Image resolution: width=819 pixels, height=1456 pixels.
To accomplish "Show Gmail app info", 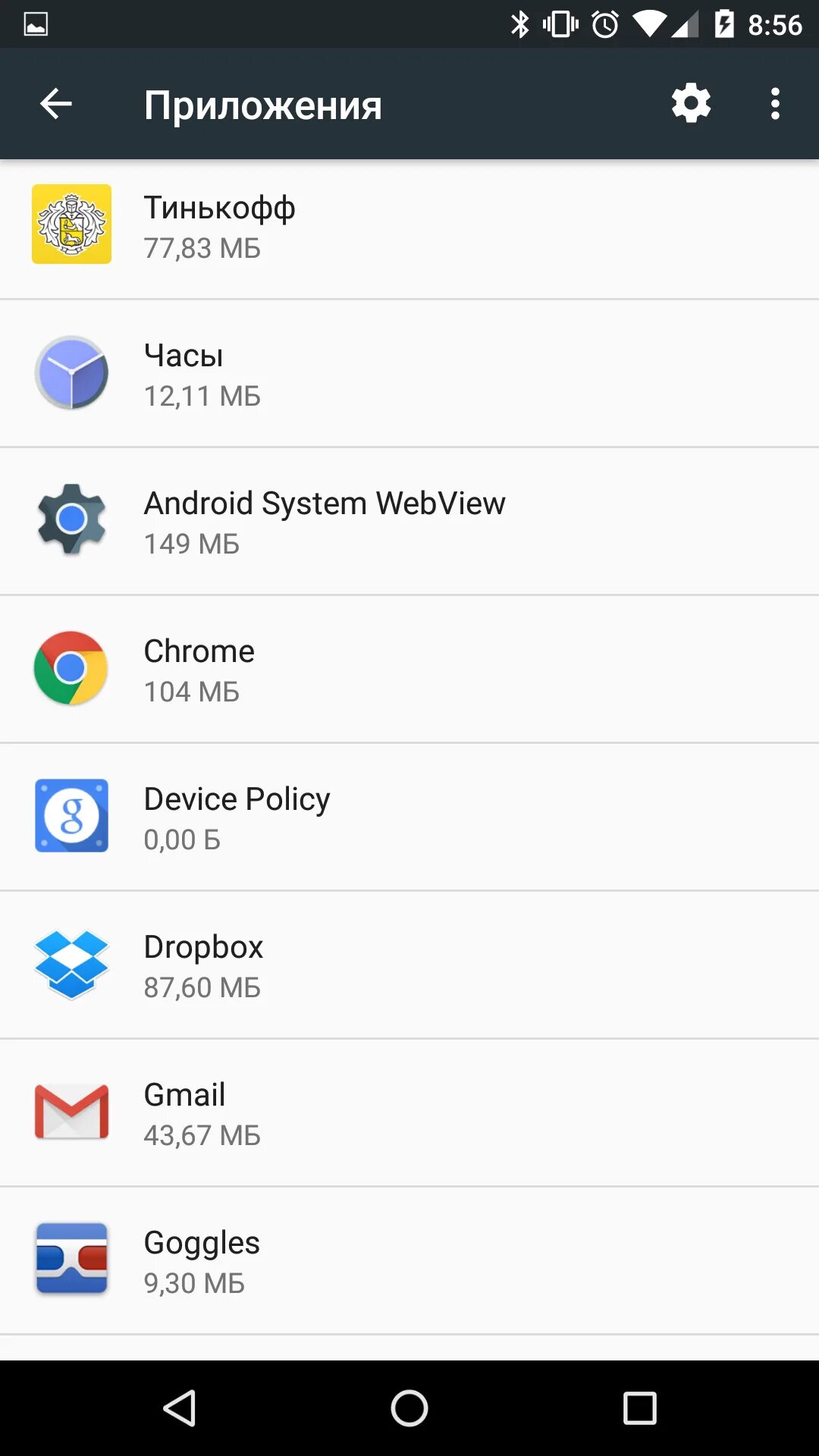I will [x=409, y=1113].
